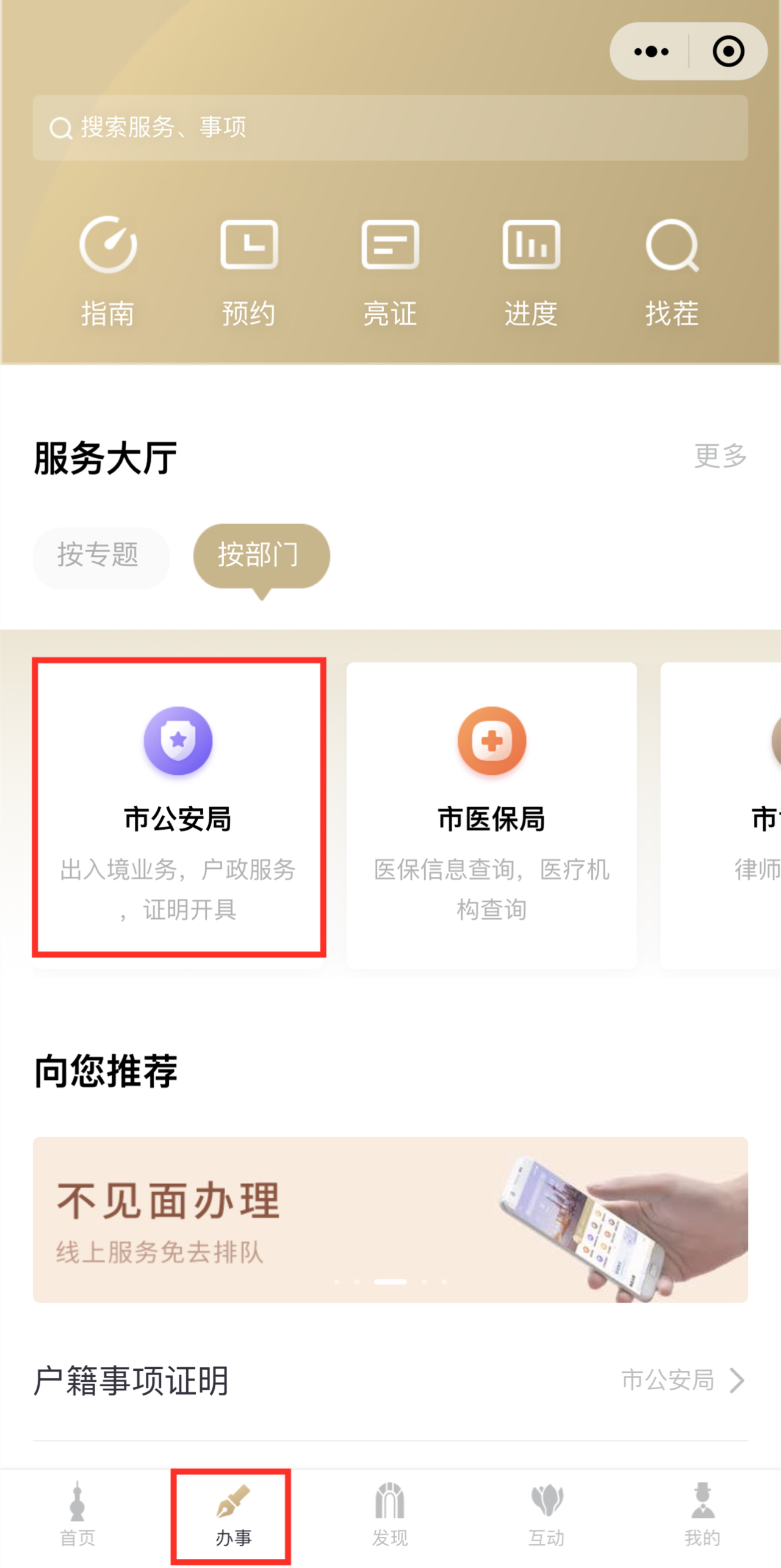Image resolution: width=781 pixels, height=1568 pixels.
Task: Select the 按部门 filter
Action: (261, 556)
